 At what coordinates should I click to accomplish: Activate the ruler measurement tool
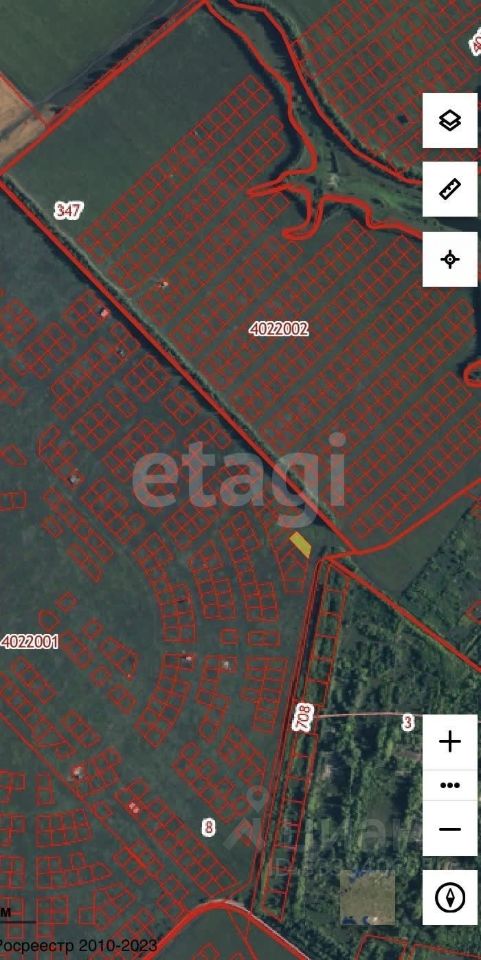pos(450,189)
